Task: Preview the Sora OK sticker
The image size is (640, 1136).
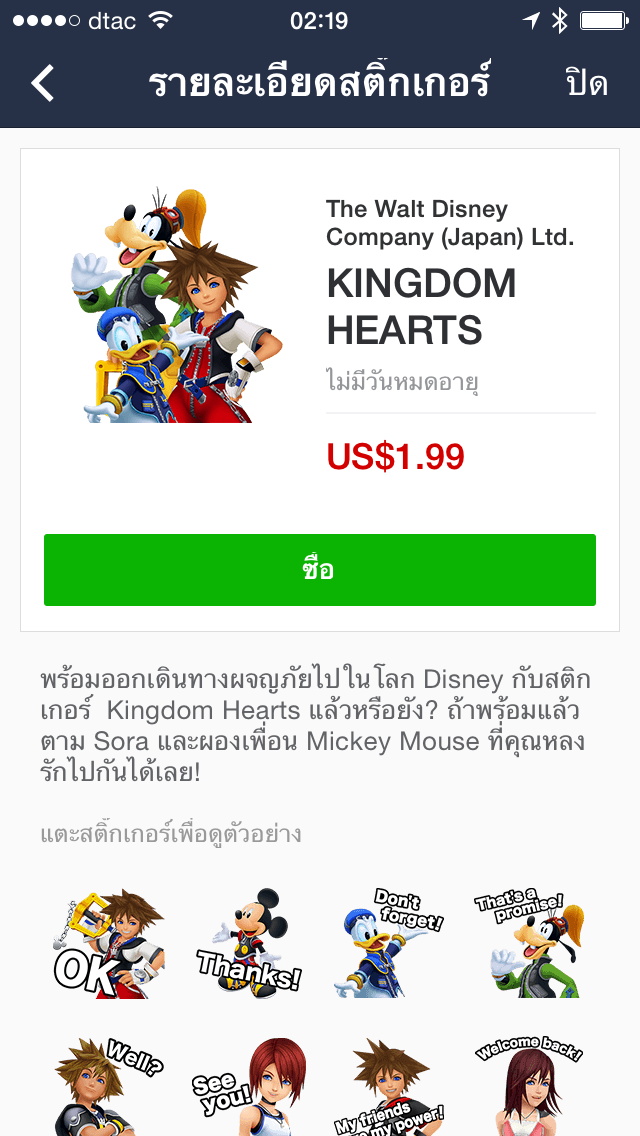Action: point(108,944)
